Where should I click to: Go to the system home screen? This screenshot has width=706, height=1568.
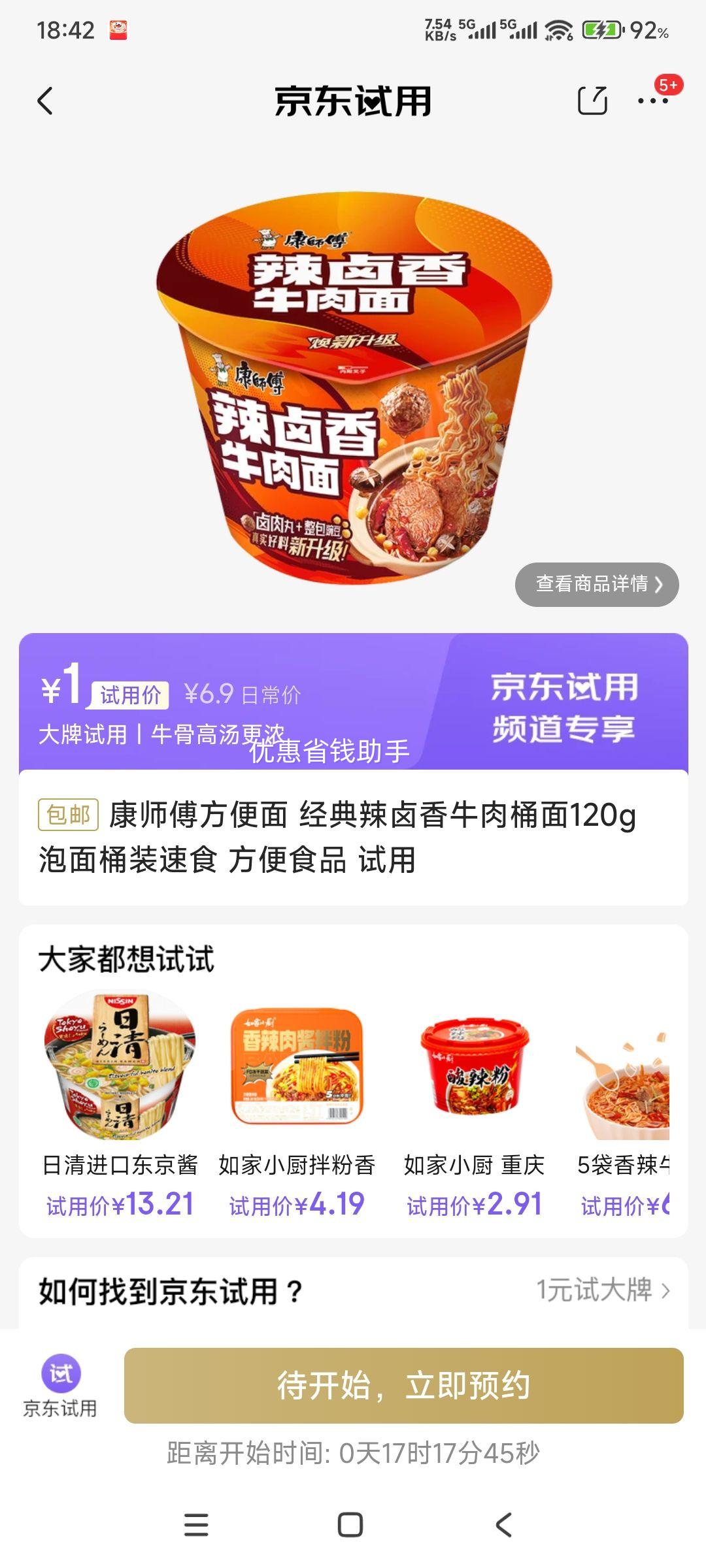click(350, 1525)
